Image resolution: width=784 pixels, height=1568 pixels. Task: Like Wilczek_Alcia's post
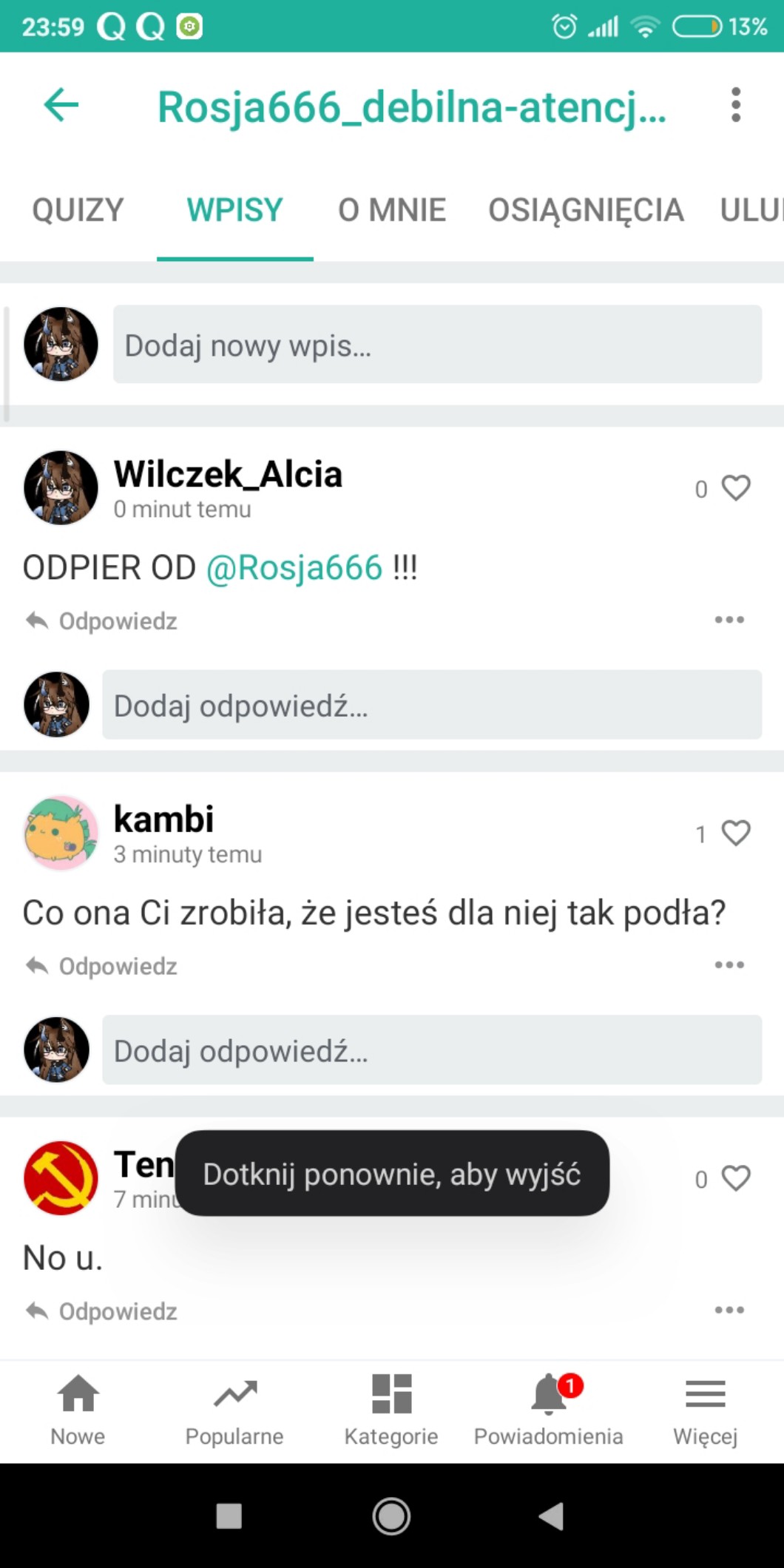[x=736, y=488]
